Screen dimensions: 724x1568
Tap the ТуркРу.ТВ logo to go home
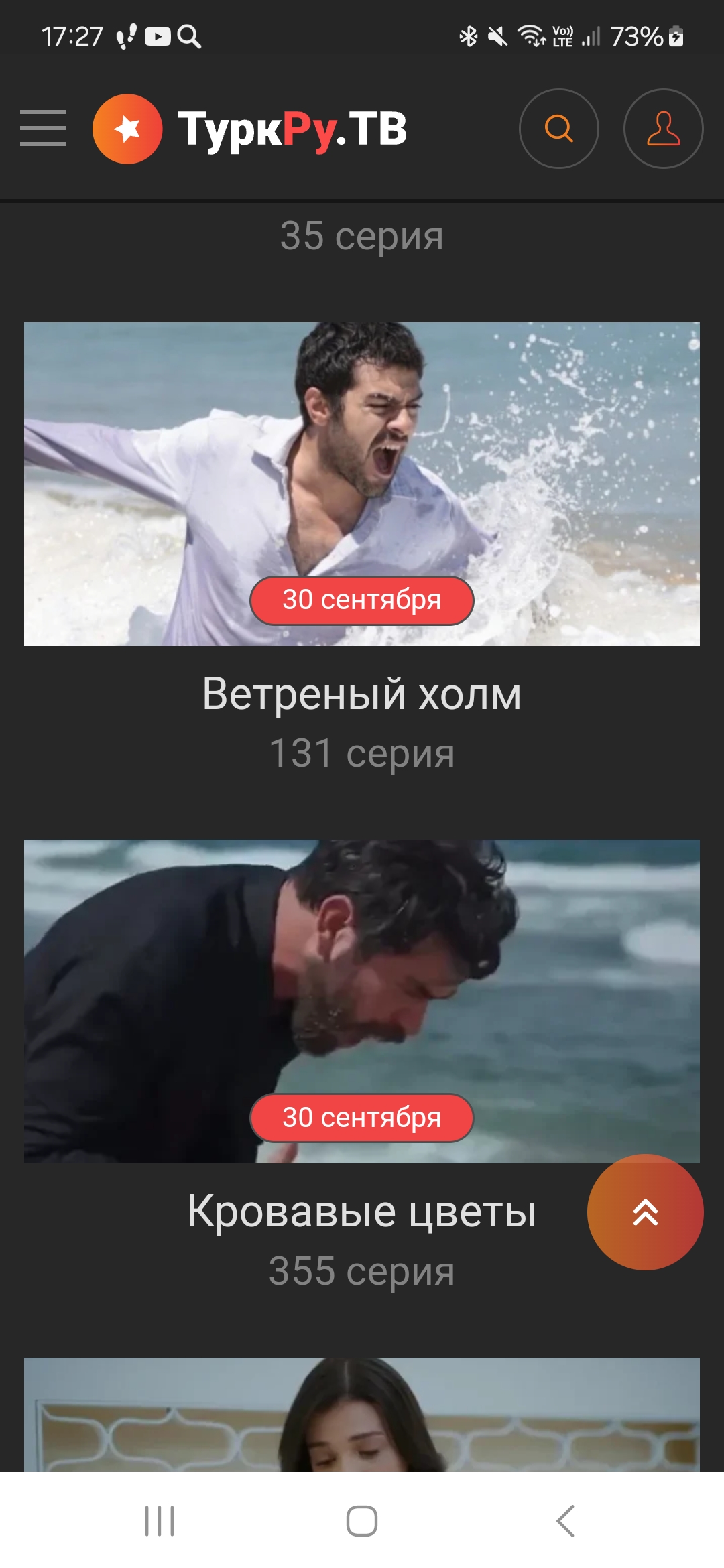tap(250, 129)
